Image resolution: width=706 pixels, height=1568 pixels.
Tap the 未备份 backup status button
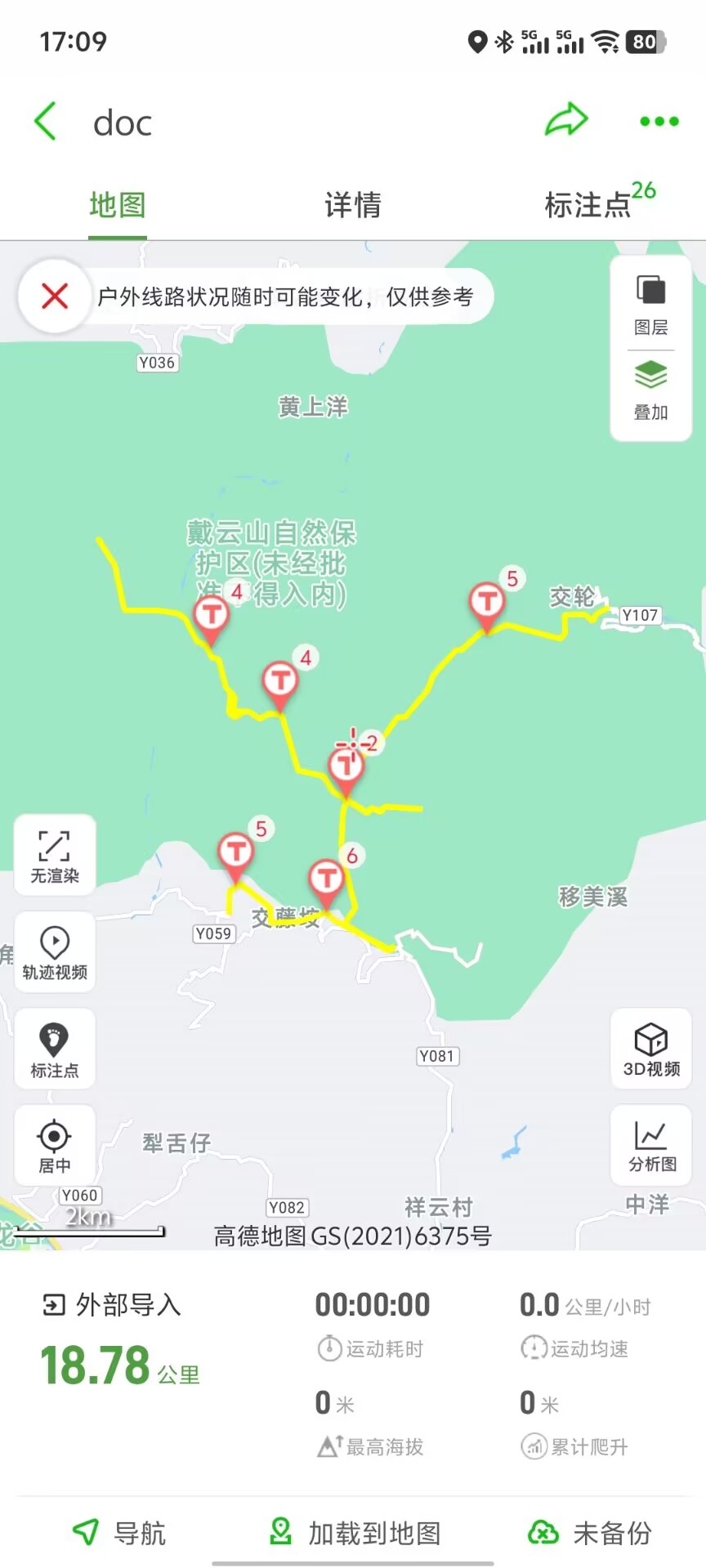[x=590, y=1533]
